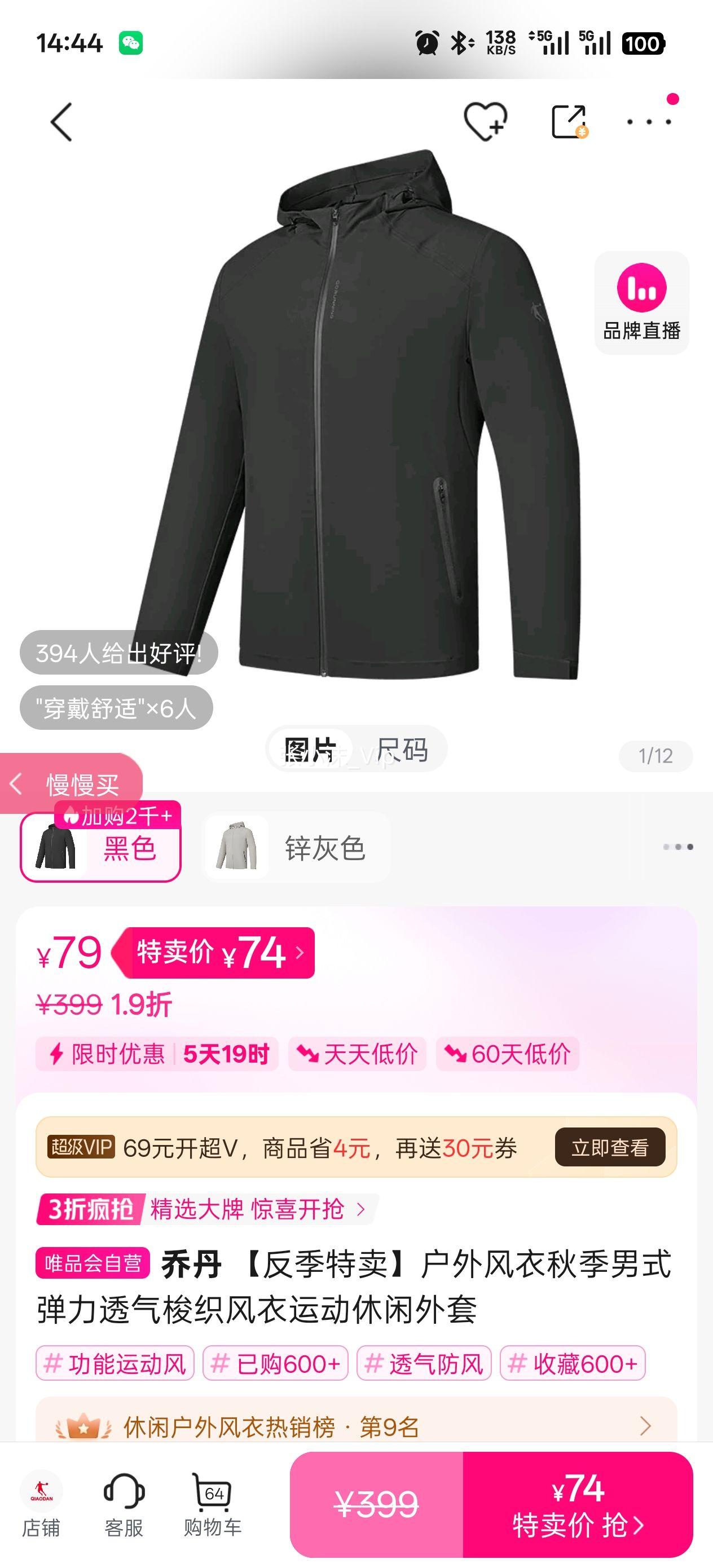Tap the 慢慢买 floating price widget
This screenshot has width=713, height=1568.
tap(73, 785)
